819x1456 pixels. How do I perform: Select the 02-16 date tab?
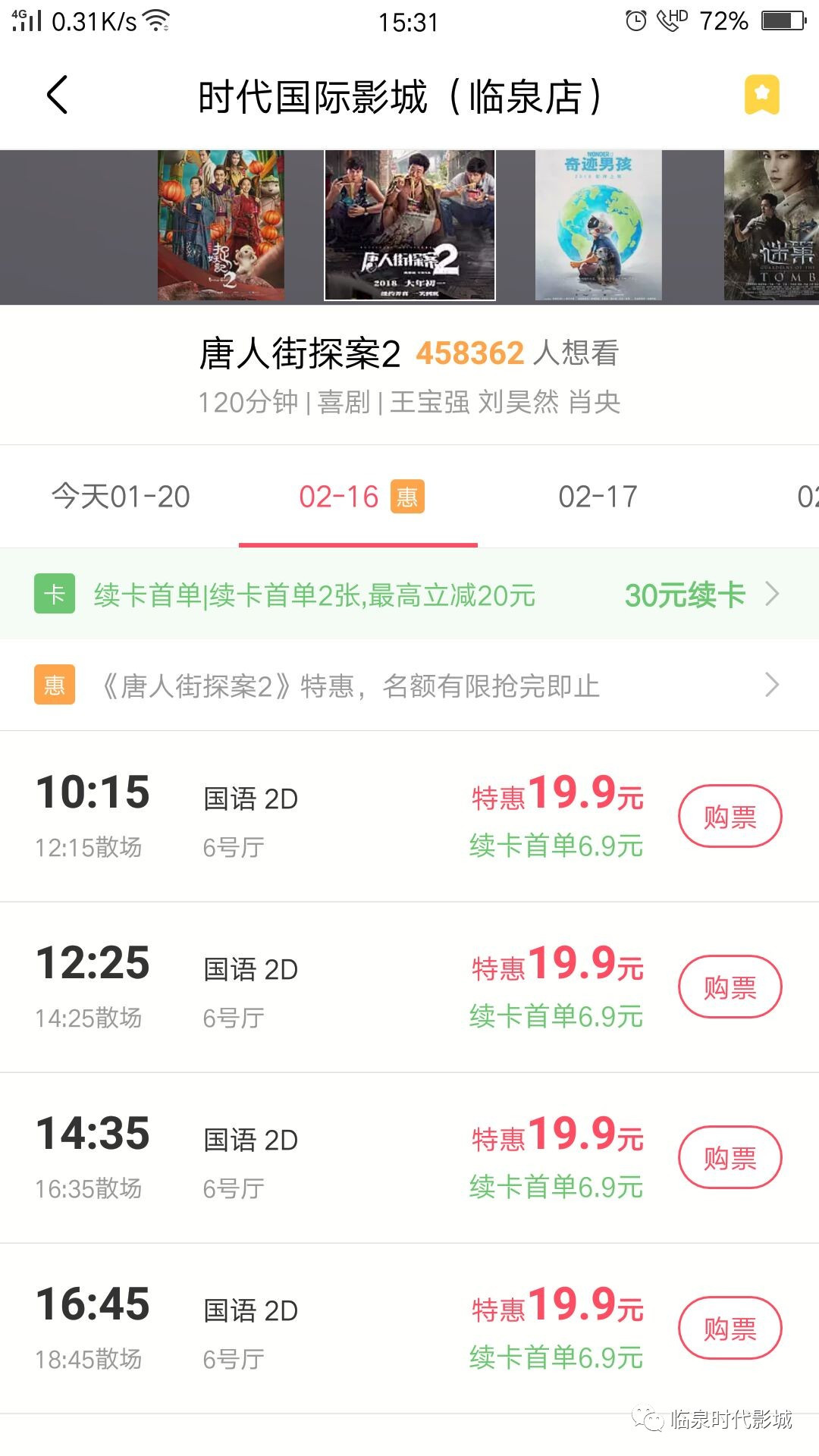click(358, 497)
